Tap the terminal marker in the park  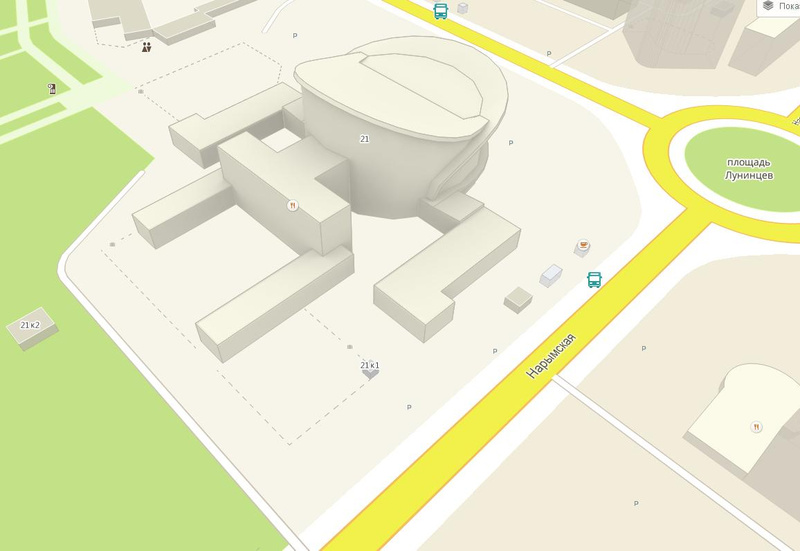click(x=52, y=88)
